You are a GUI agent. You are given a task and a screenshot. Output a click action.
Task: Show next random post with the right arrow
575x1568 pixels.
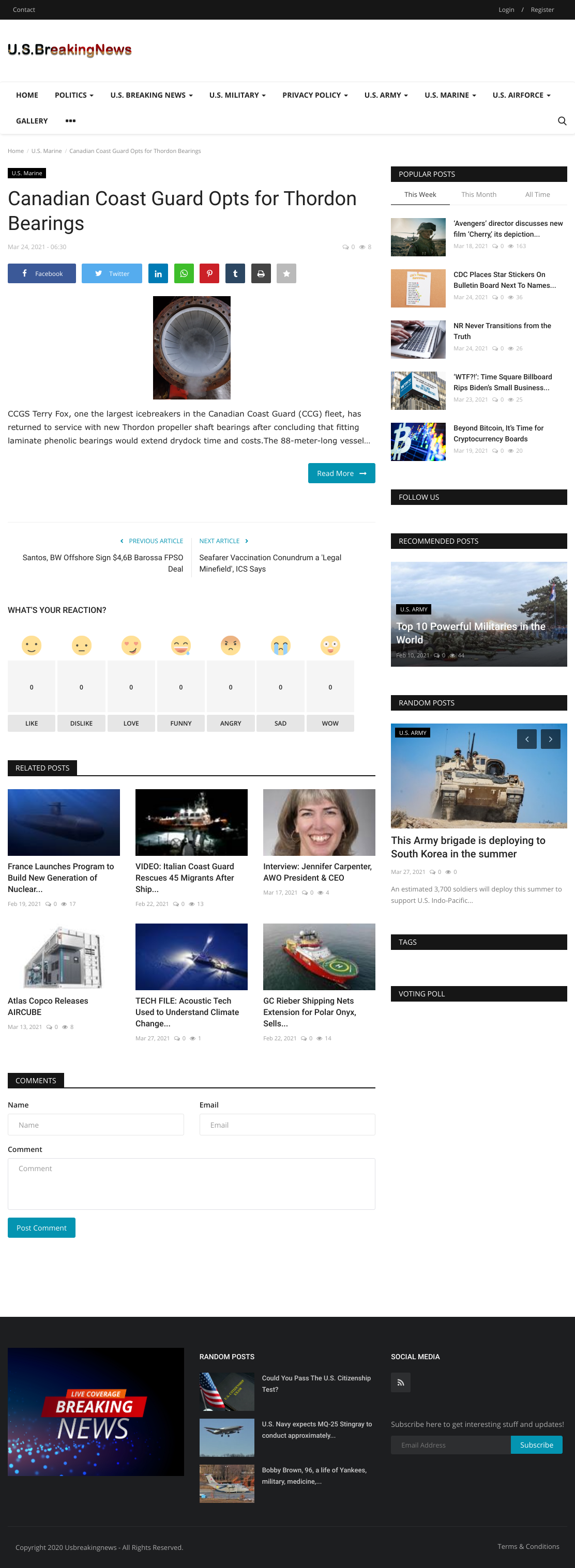pos(550,739)
